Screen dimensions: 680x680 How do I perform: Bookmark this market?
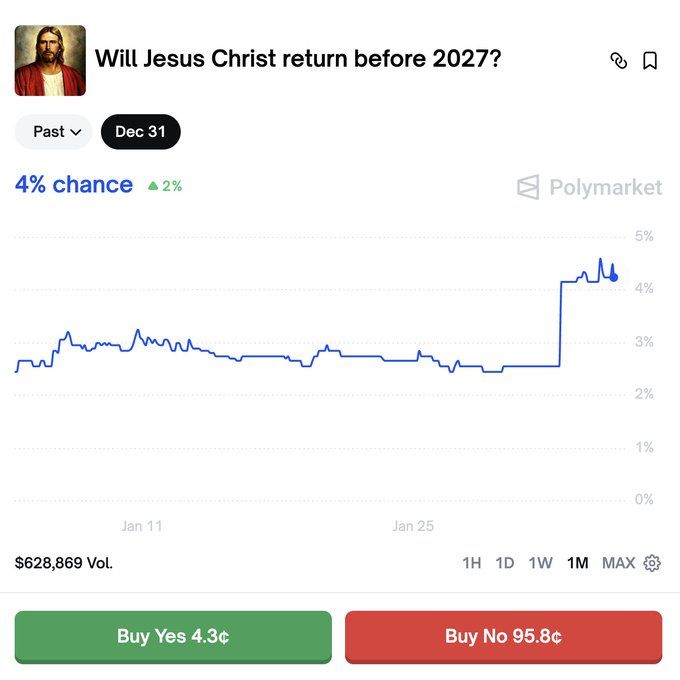coord(650,61)
